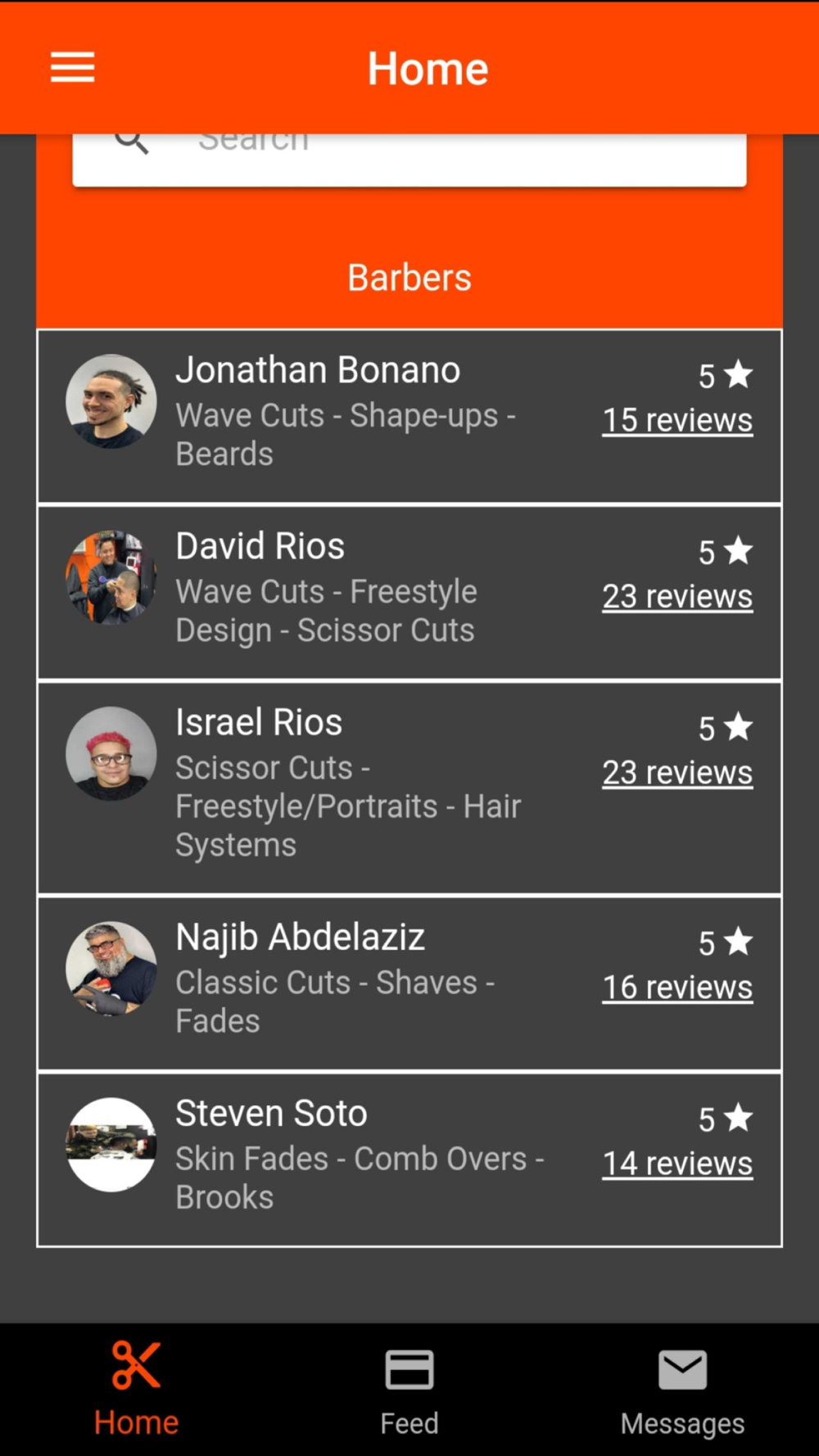
Task: Select the Home tab
Action: tap(136, 1390)
